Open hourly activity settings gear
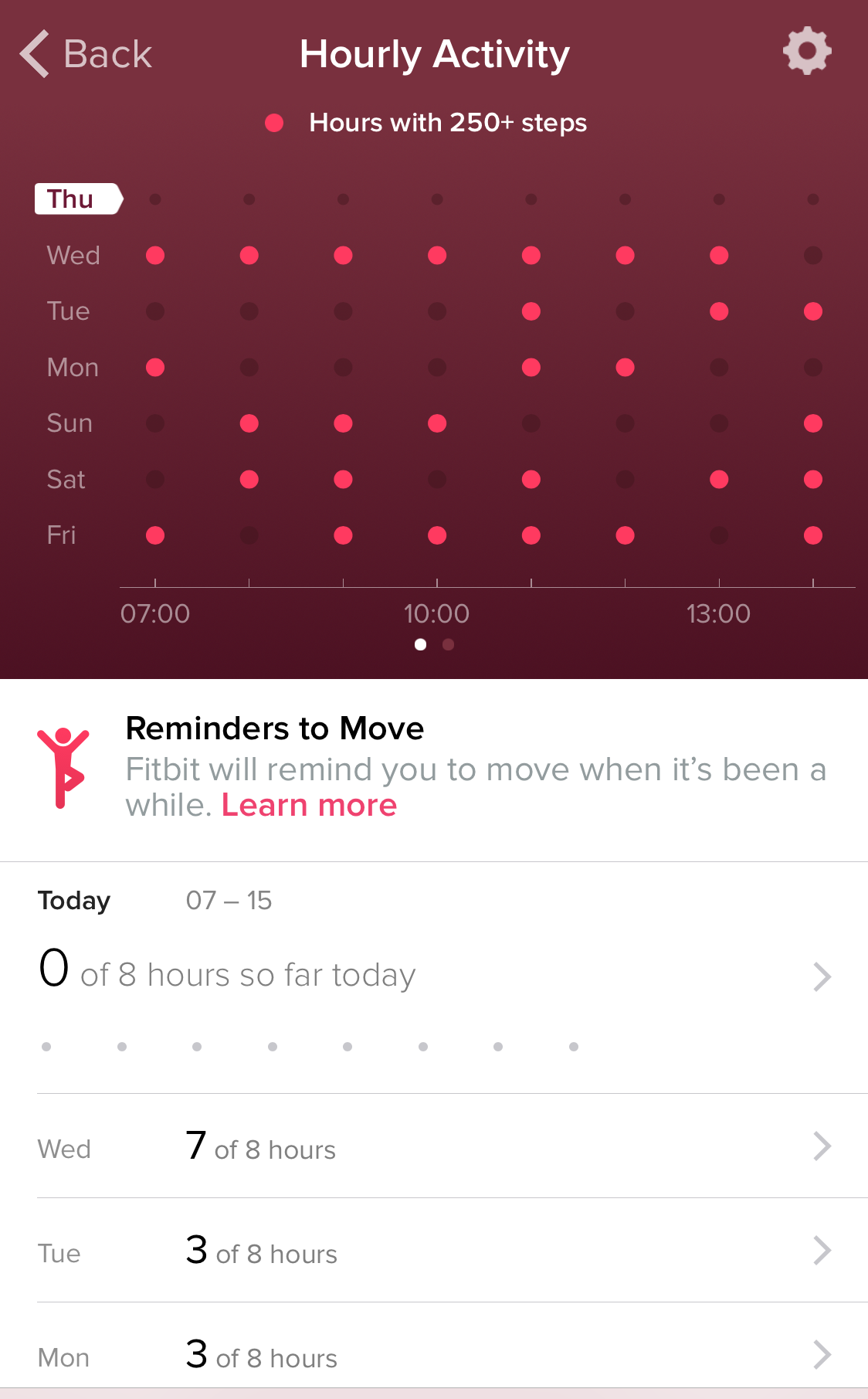 (807, 52)
